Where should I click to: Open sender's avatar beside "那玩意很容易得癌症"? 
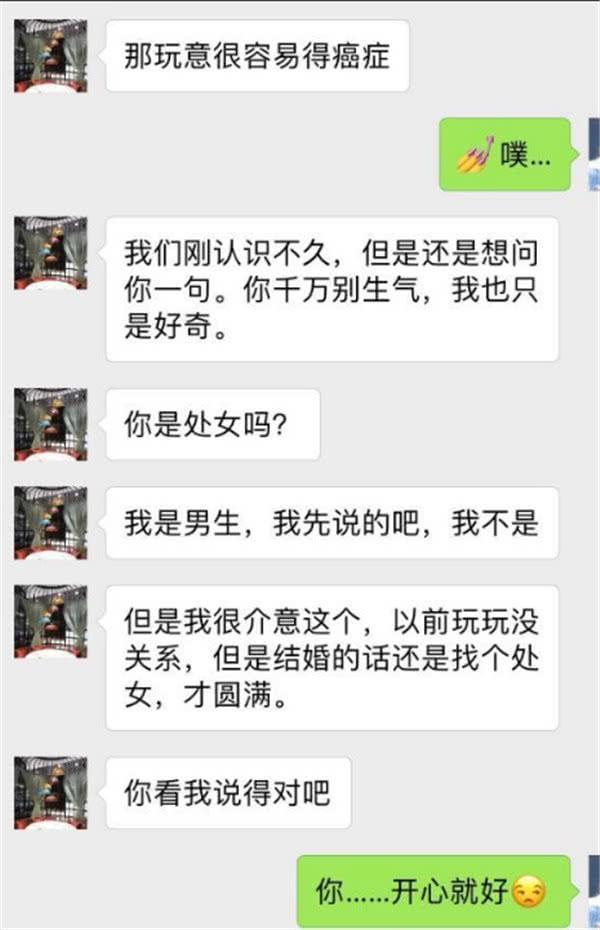click(x=50, y=56)
